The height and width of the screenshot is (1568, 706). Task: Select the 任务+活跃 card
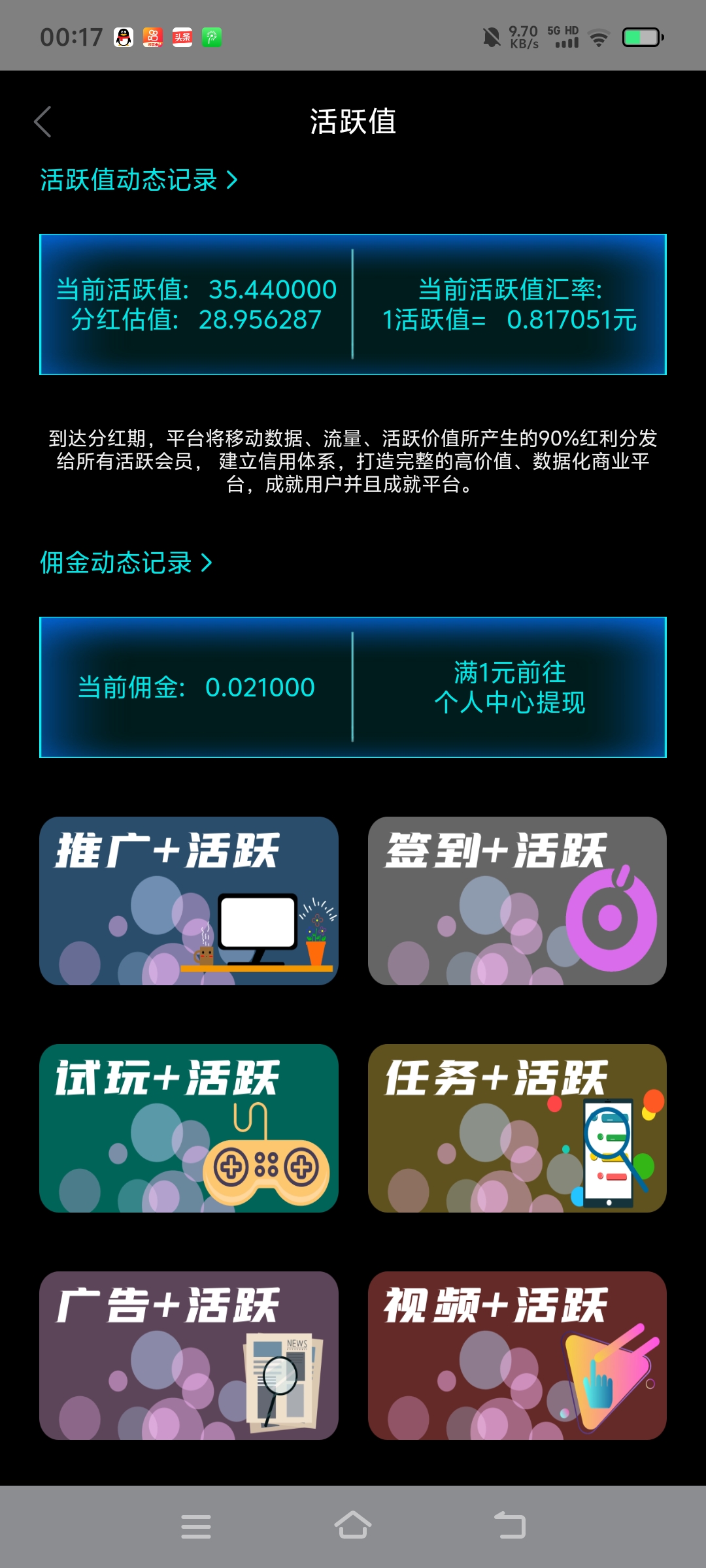click(x=517, y=1128)
